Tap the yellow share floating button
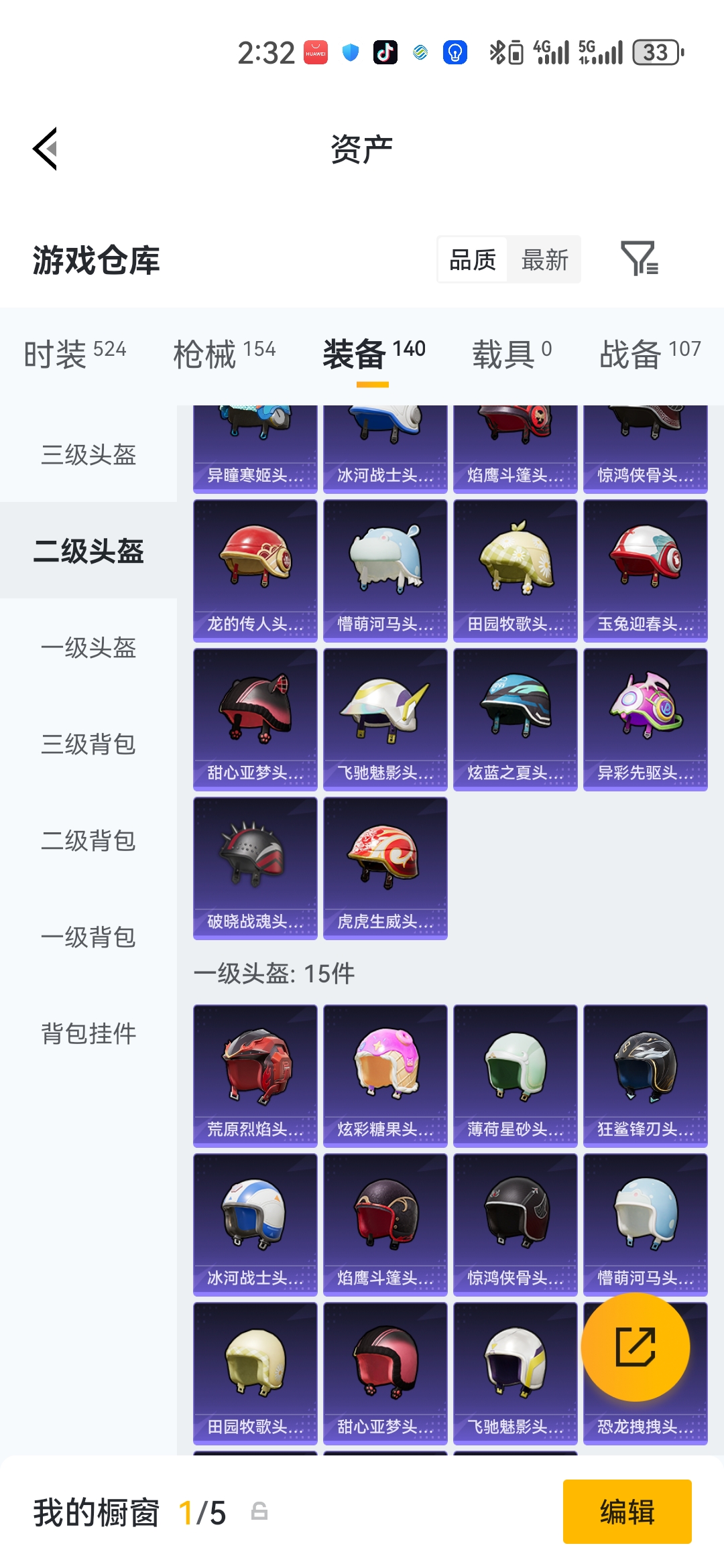Image resolution: width=724 pixels, height=1568 pixels. (x=635, y=1347)
